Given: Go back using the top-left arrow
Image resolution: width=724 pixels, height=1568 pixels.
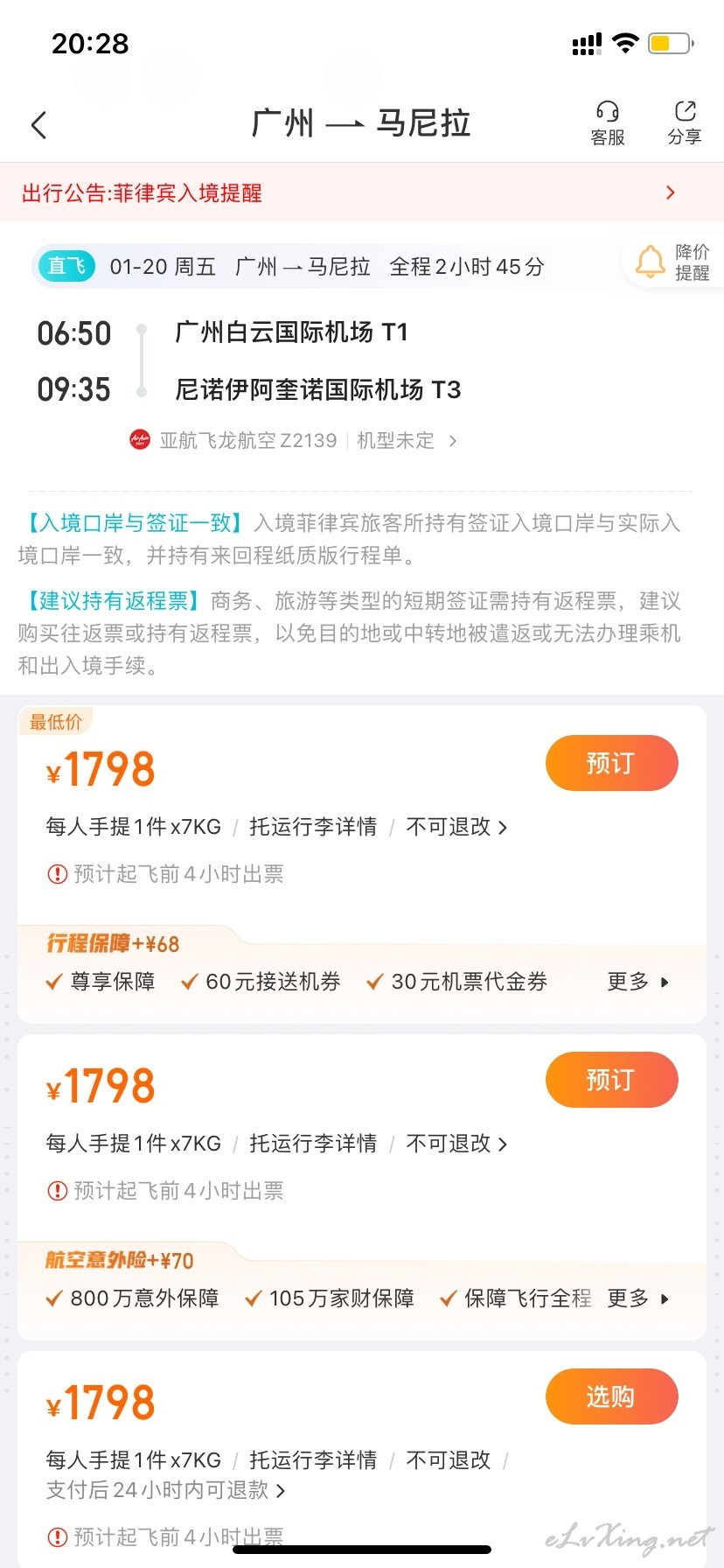Looking at the screenshot, I should pos(38,125).
